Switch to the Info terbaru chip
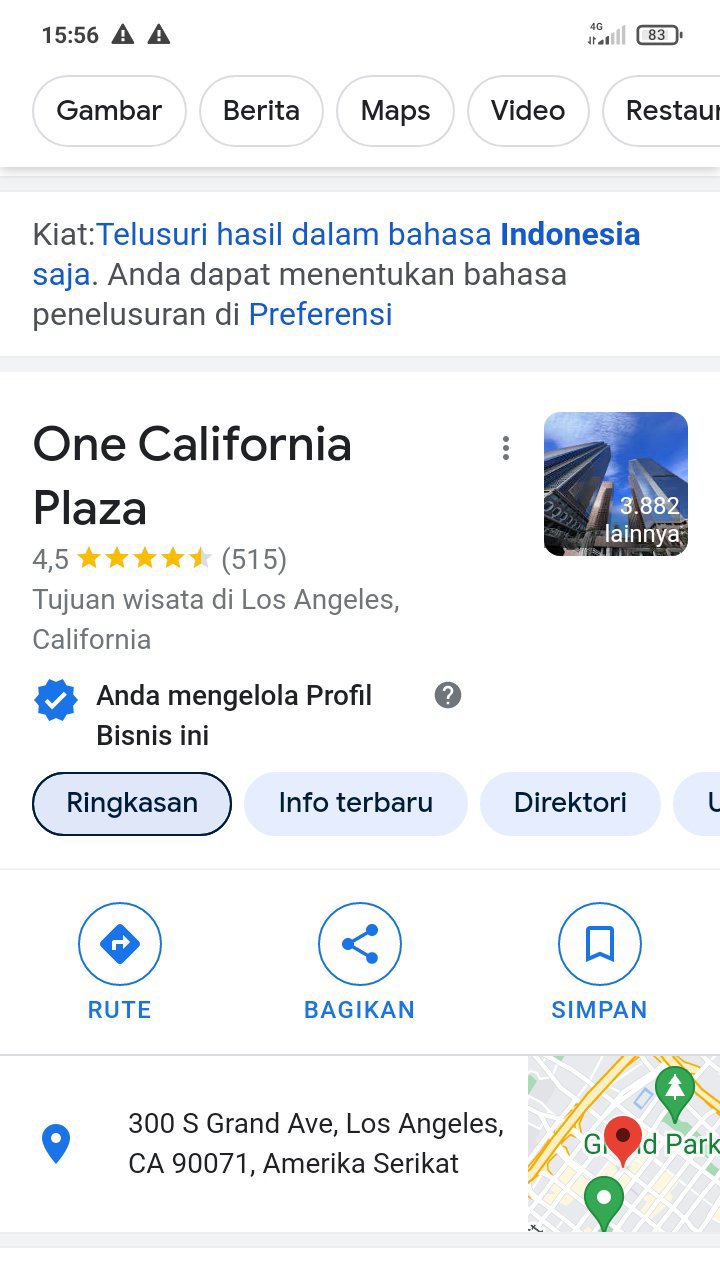This screenshot has height=1280, width=720. point(355,803)
